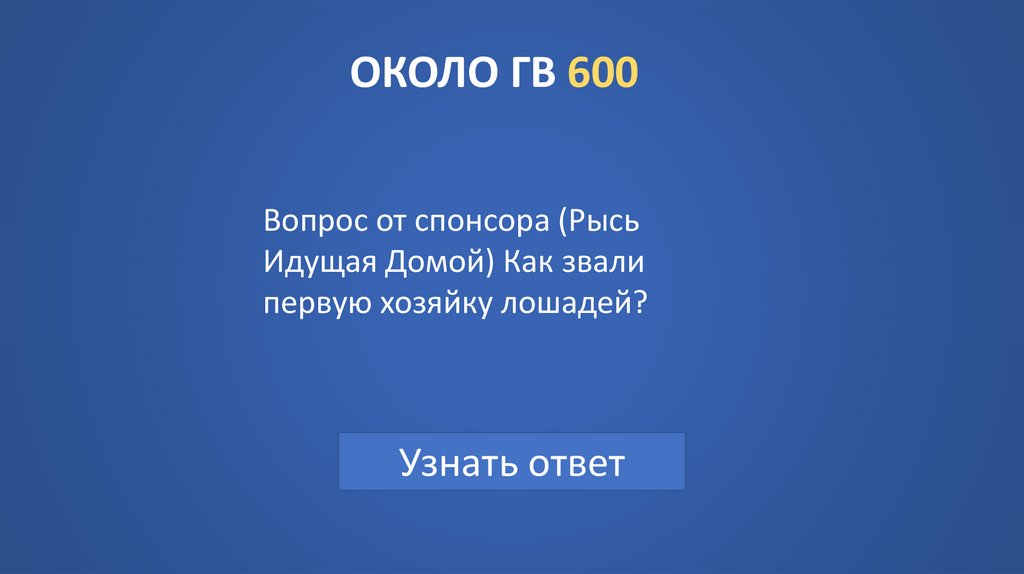Reveal the answer with Узнать ответ

click(x=512, y=462)
